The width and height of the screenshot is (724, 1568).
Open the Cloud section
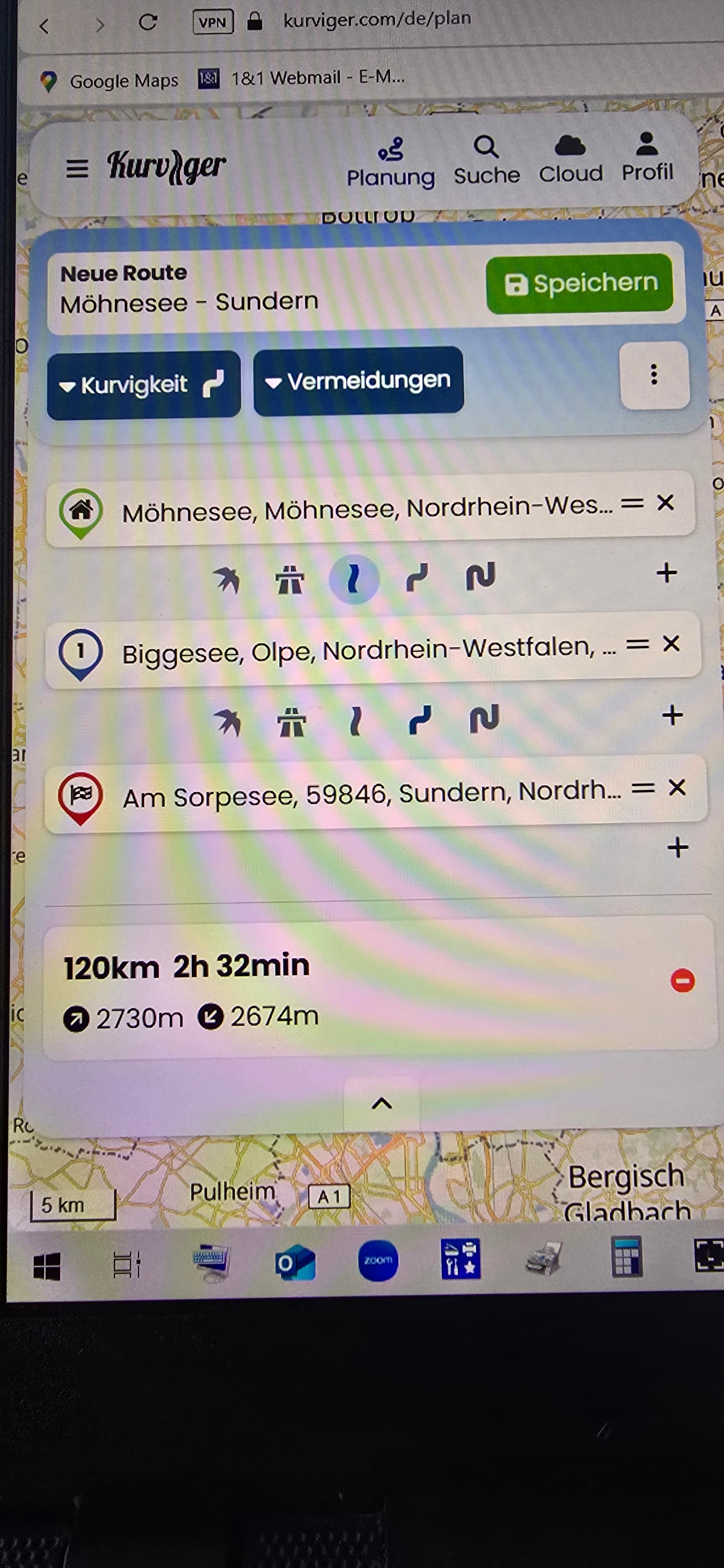(570, 159)
